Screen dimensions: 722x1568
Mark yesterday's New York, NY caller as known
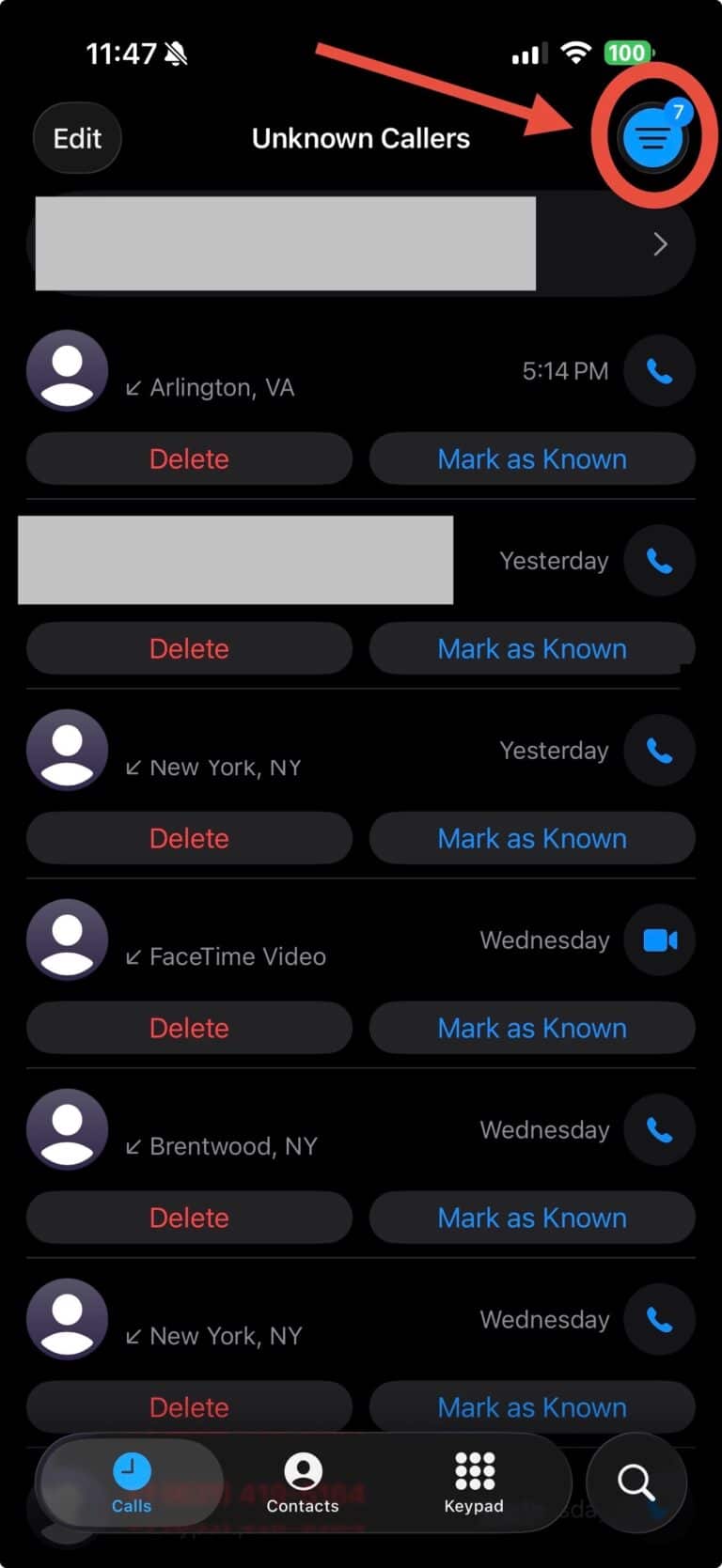click(x=532, y=839)
